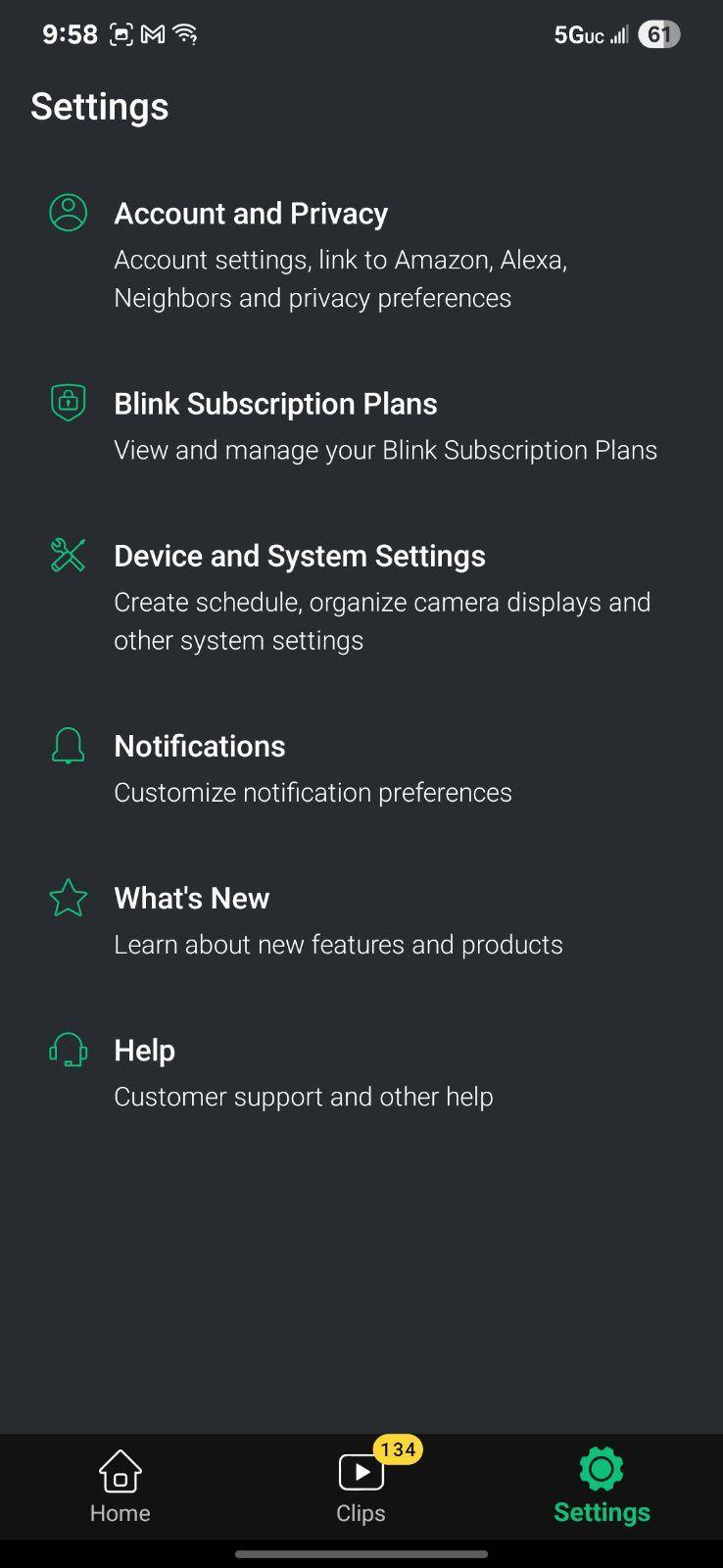Switch to the Home tab
The width and height of the screenshot is (723, 1568).
pos(120,1486)
